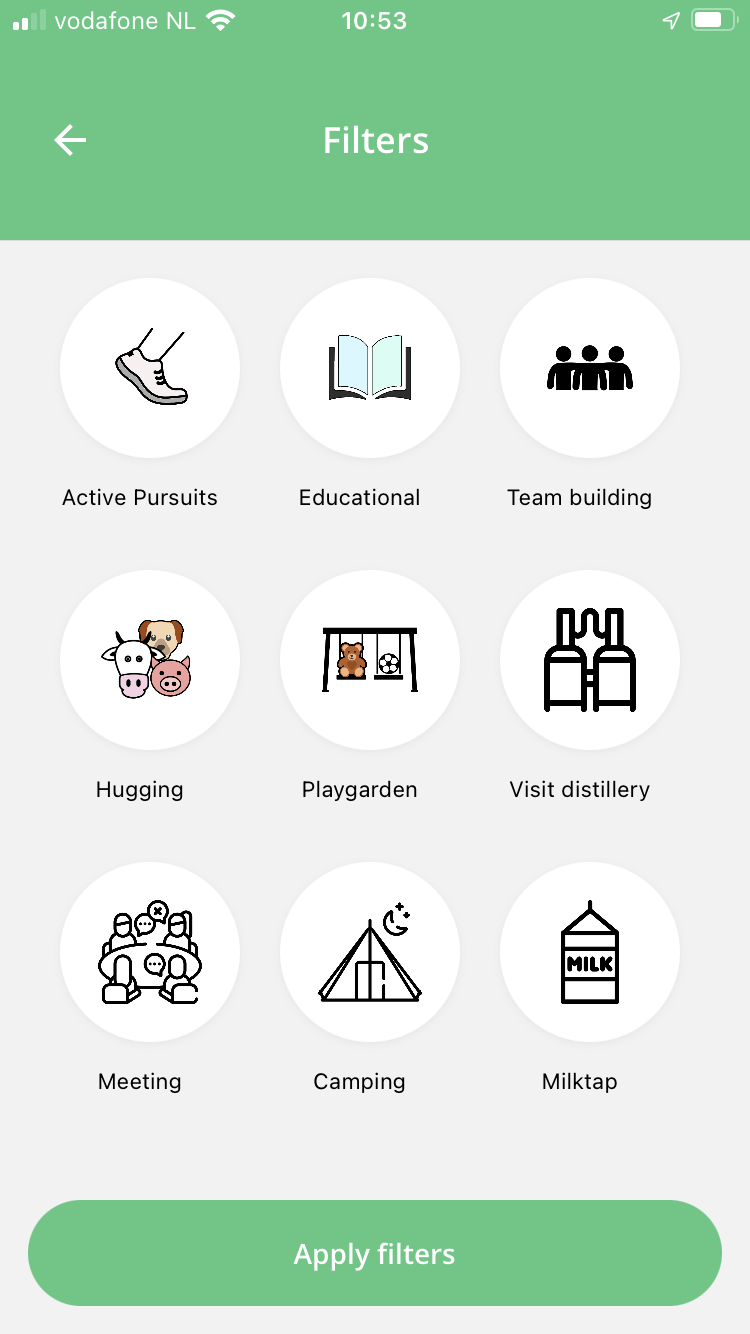Select the Camping filter
This screenshot has width=750, height=1334.
point(370,952)
